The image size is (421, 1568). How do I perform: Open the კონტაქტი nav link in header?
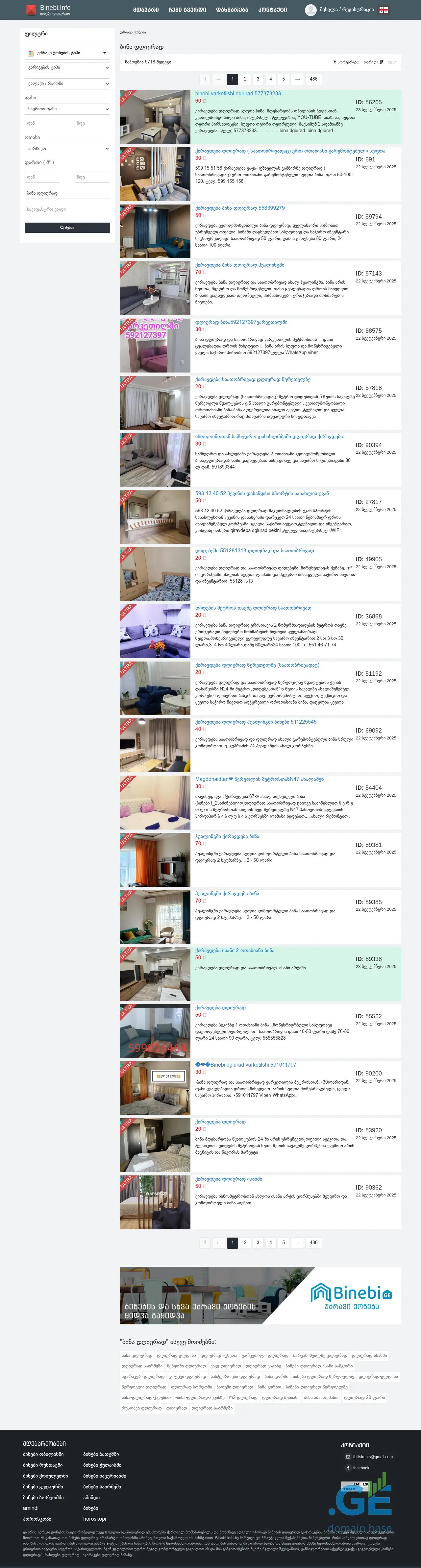point(272,10)
